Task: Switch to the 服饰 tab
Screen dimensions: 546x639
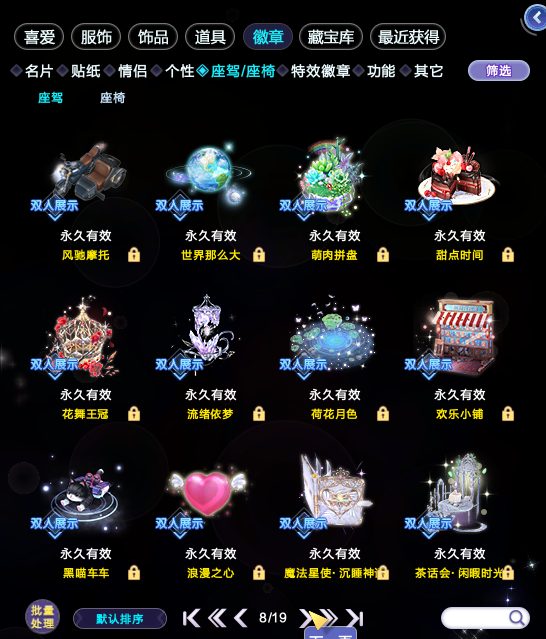Action: tap(96, 37)
